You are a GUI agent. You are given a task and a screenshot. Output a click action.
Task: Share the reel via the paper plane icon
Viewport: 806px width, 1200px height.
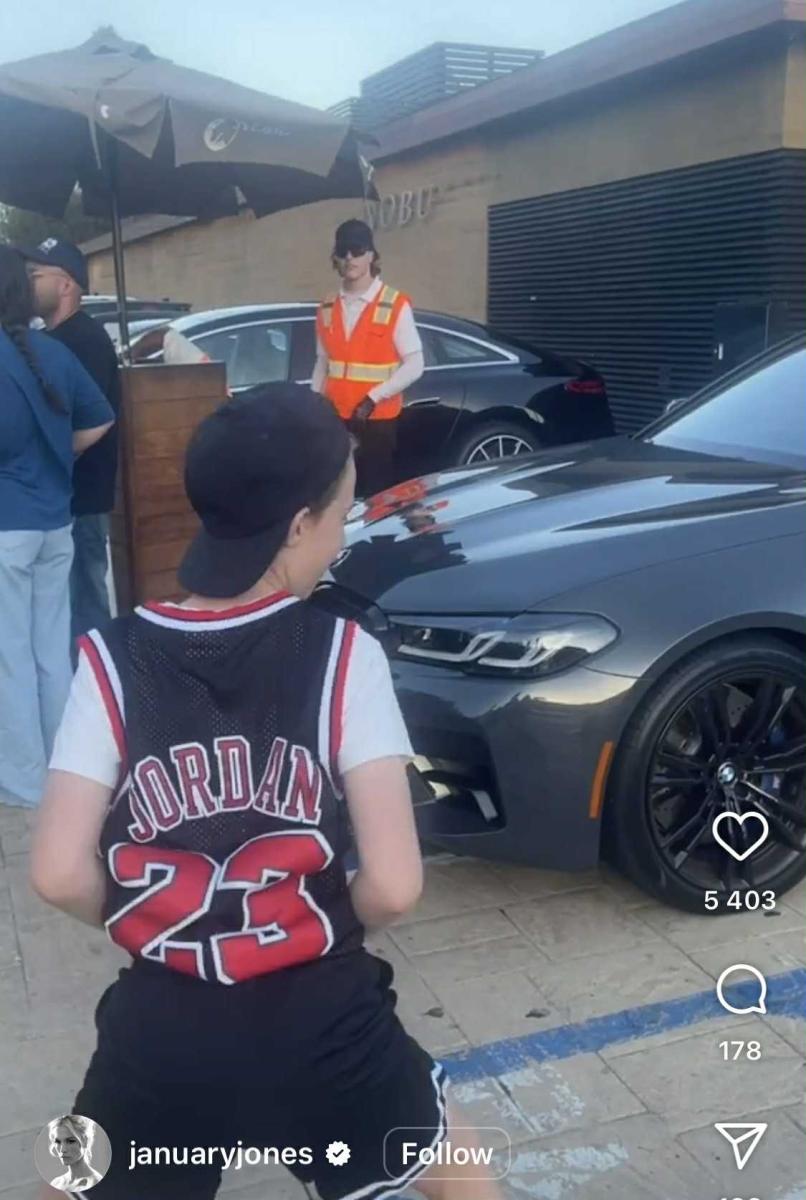click(x=741, y=1145)
